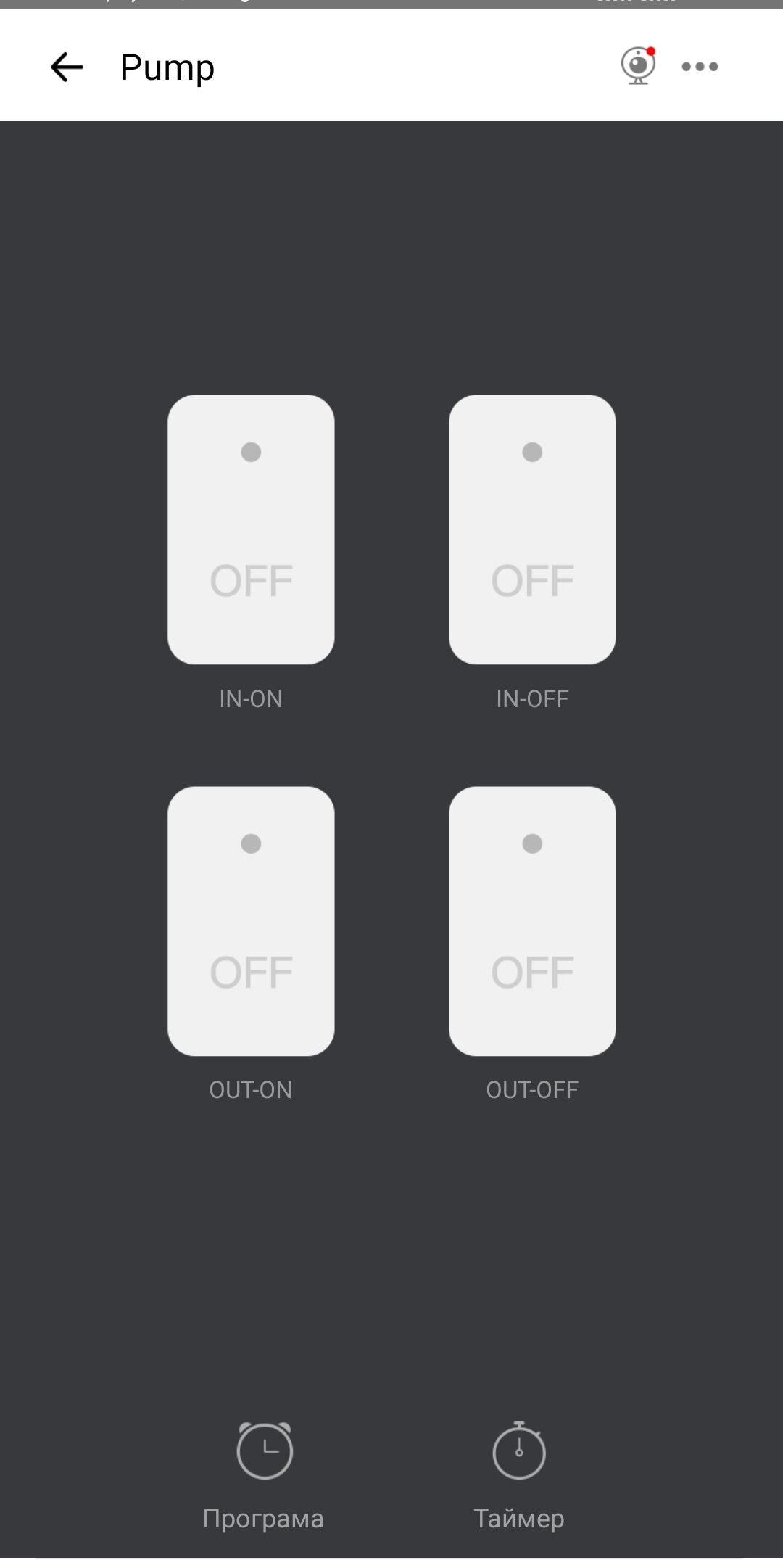
Task: Open the three-dot overflow menu
Action: coord(700,67)
